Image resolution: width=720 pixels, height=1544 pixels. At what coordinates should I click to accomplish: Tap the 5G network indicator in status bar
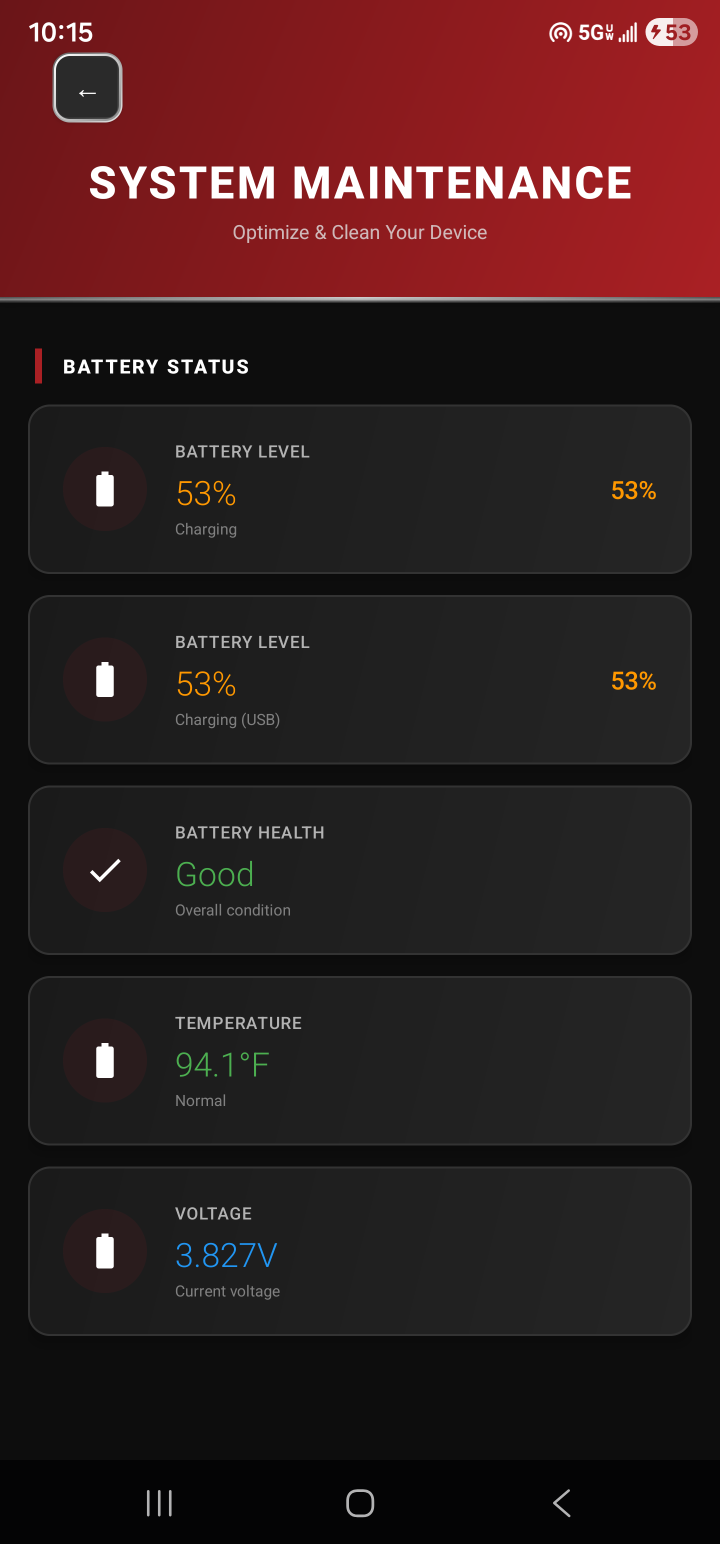593,32
